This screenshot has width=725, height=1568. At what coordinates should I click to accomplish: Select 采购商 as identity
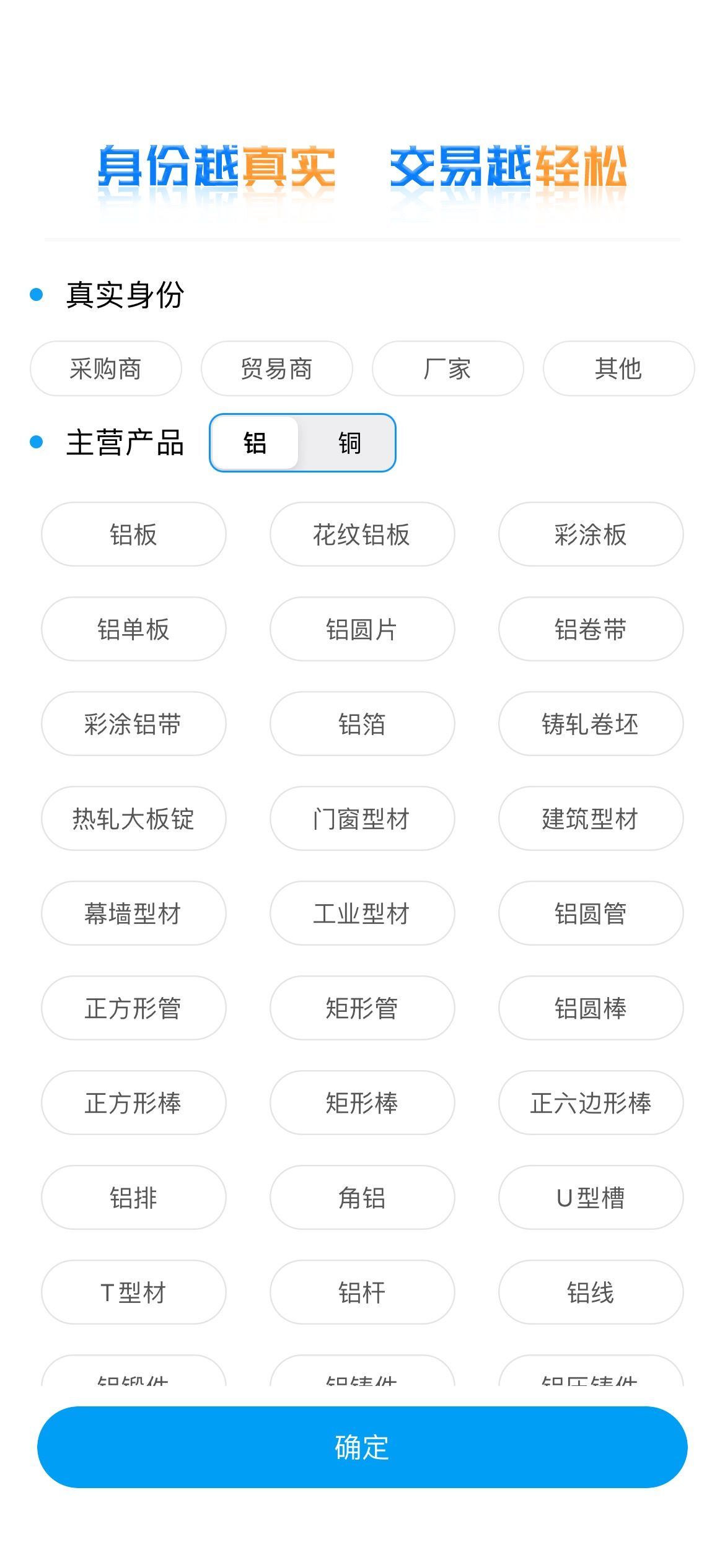tap(106, 368)
